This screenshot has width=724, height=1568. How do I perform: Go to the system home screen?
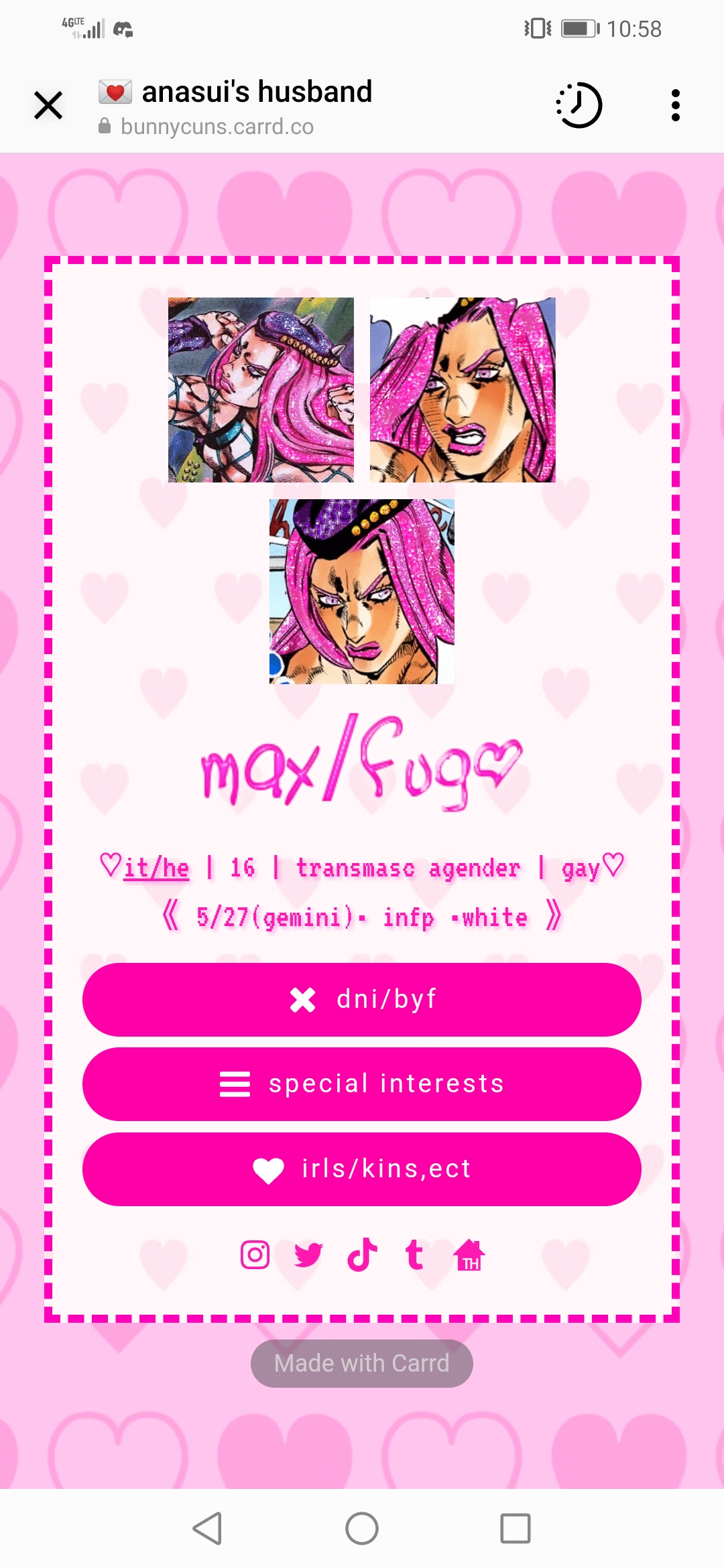[x=362, y=1528]
